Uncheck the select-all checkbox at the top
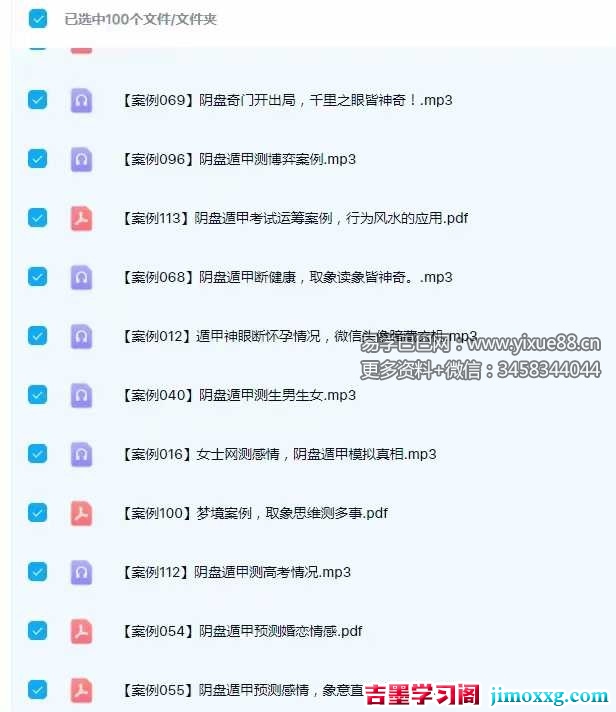This screenshot has width=616, height=712. 38,18
